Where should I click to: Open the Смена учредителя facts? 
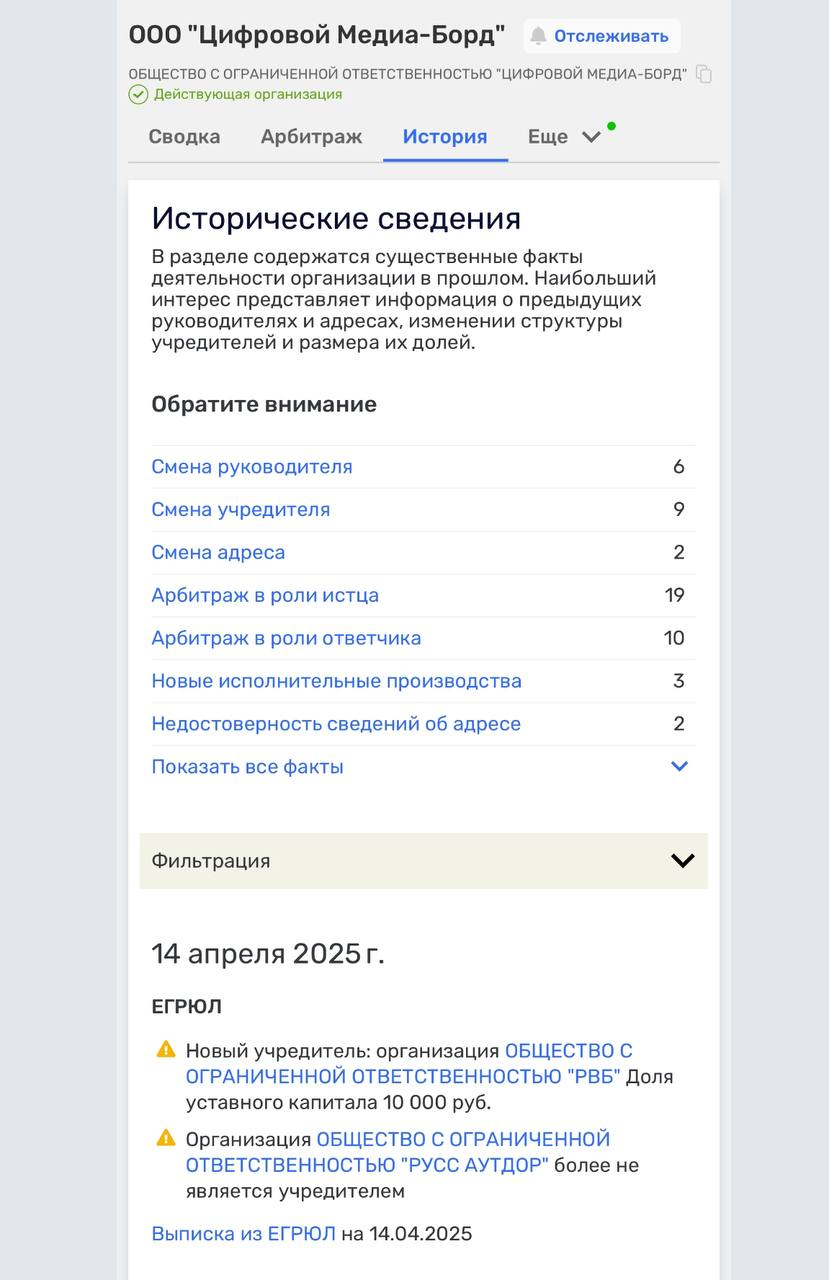pos(241,510)
